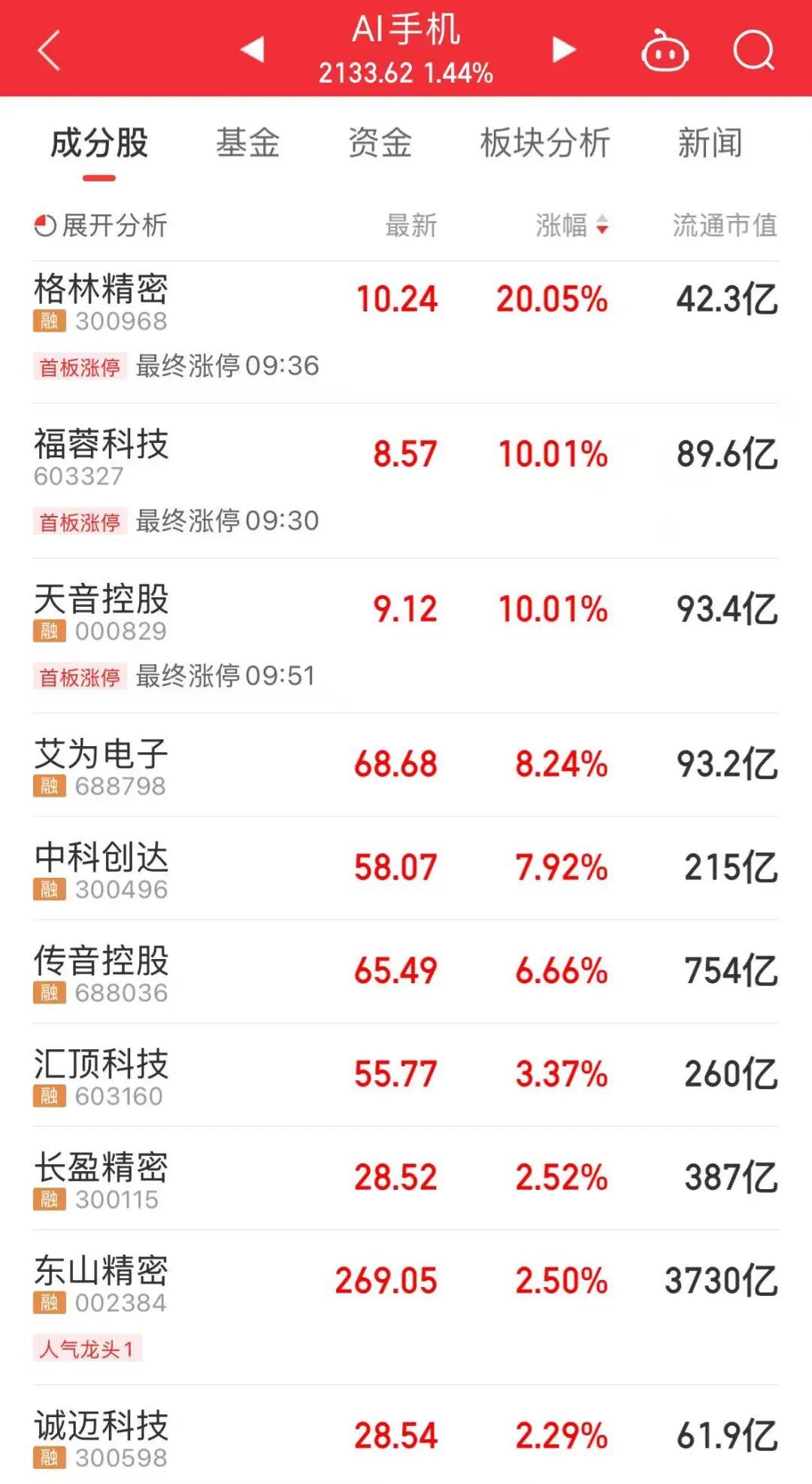This screenshot has height=1484, width=812.
Task: Open stock 中科创达 300496
Action: pyautogui.click(x=406, y=868)
